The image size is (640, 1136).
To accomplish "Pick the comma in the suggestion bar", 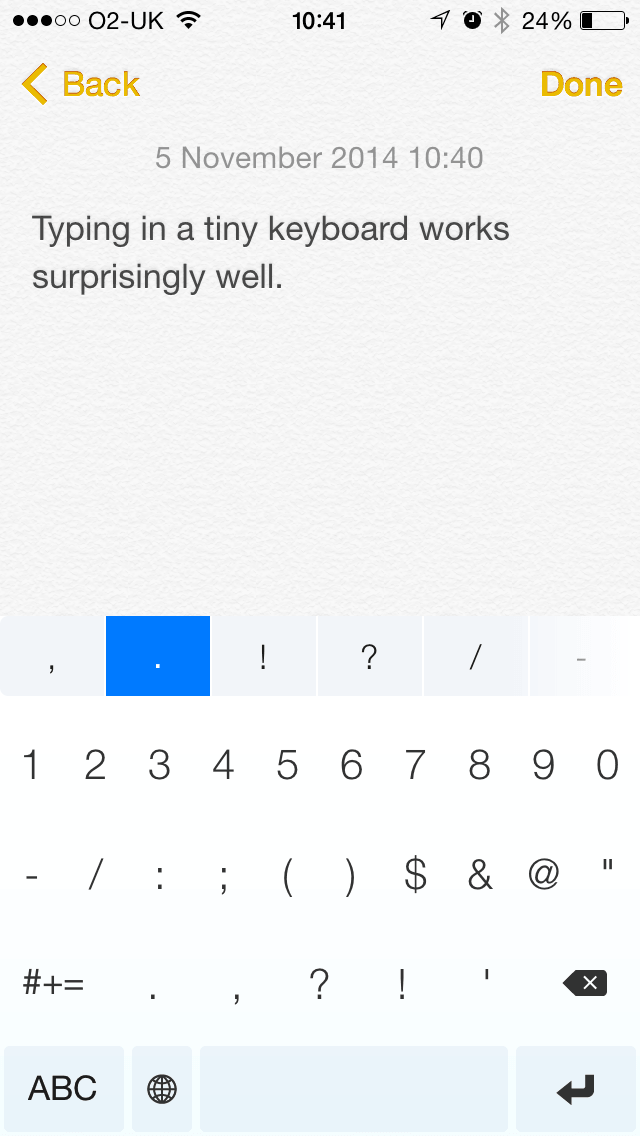I will [x=52, y=656].
